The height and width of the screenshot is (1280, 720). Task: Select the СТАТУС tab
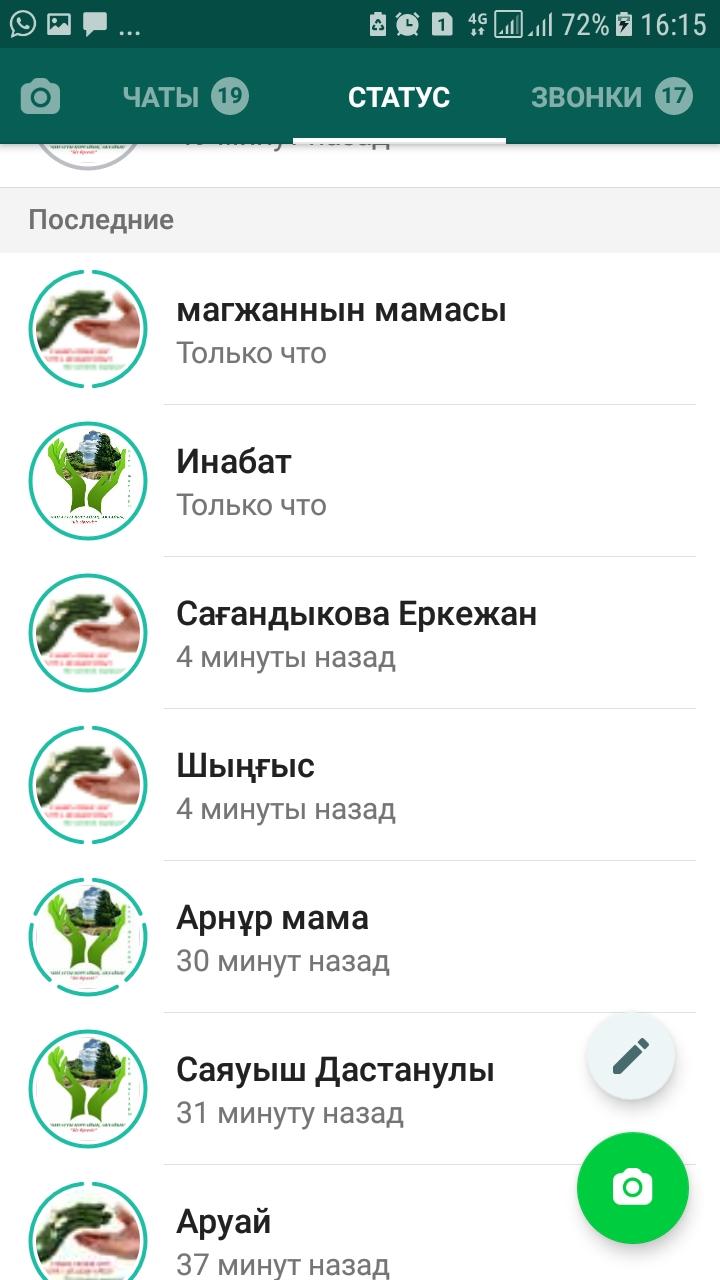tap(399, 97)
